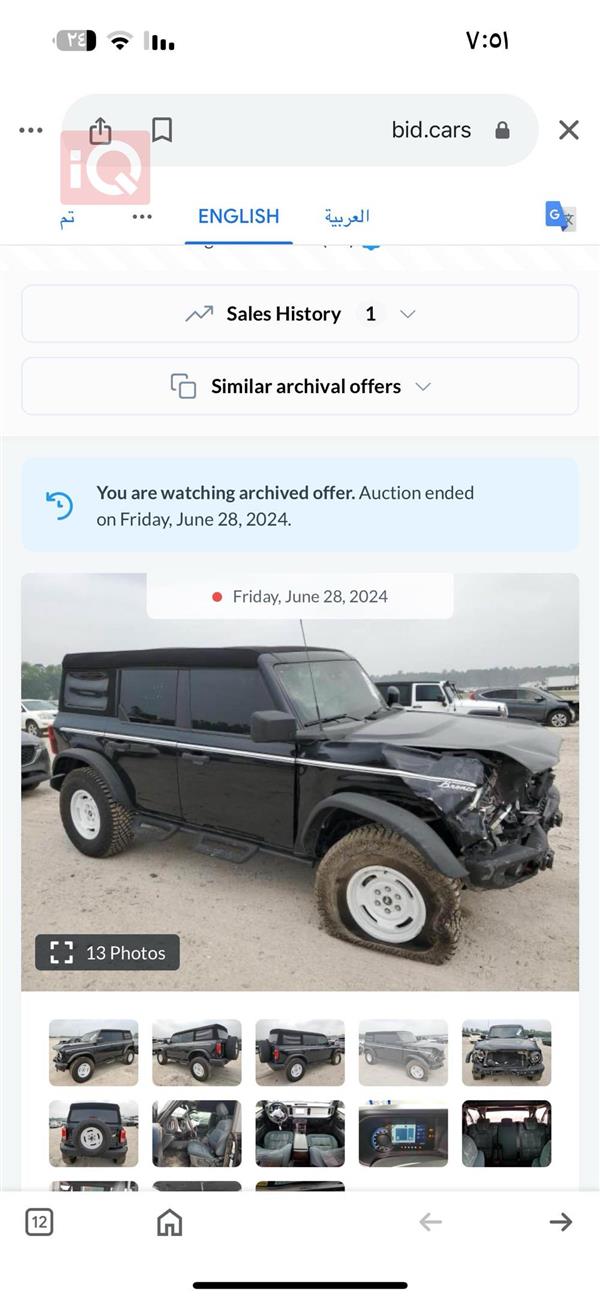This screenshot has height=1300, width=600.
Task: Go to the browser home page
Action: tap(170, 1221)
